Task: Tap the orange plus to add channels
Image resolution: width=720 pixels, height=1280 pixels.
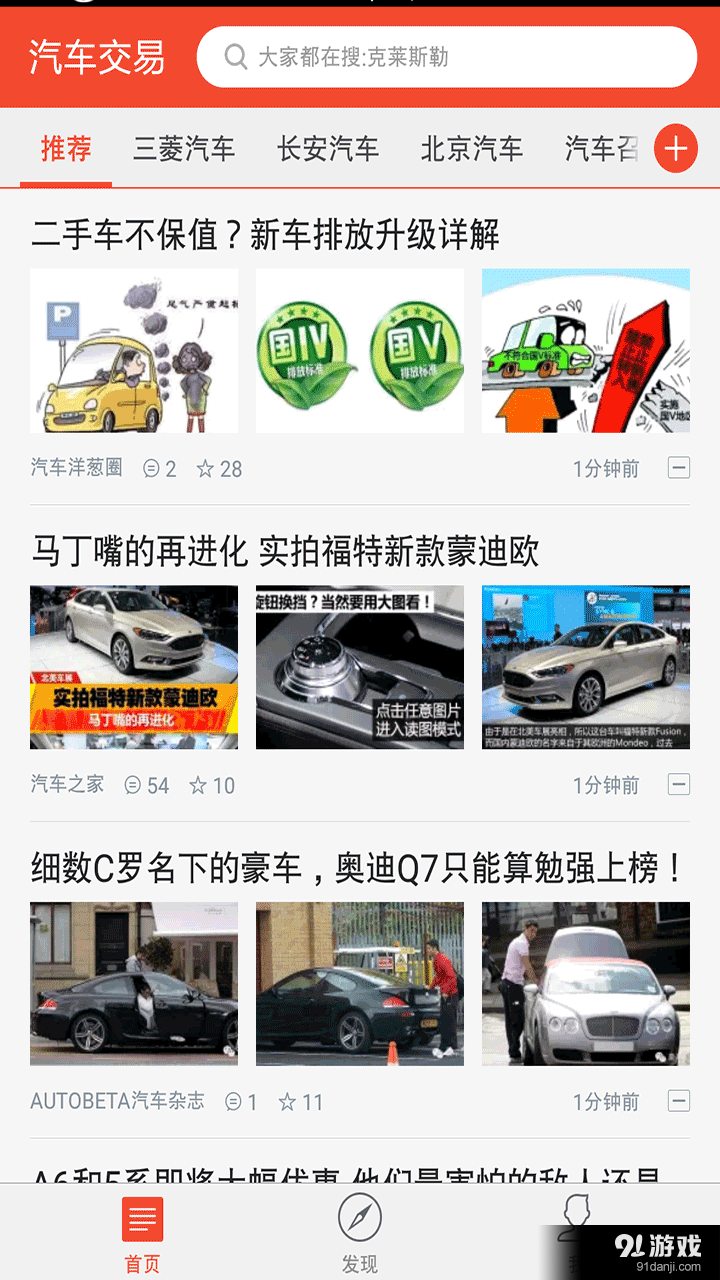Action: coord(676,148)
